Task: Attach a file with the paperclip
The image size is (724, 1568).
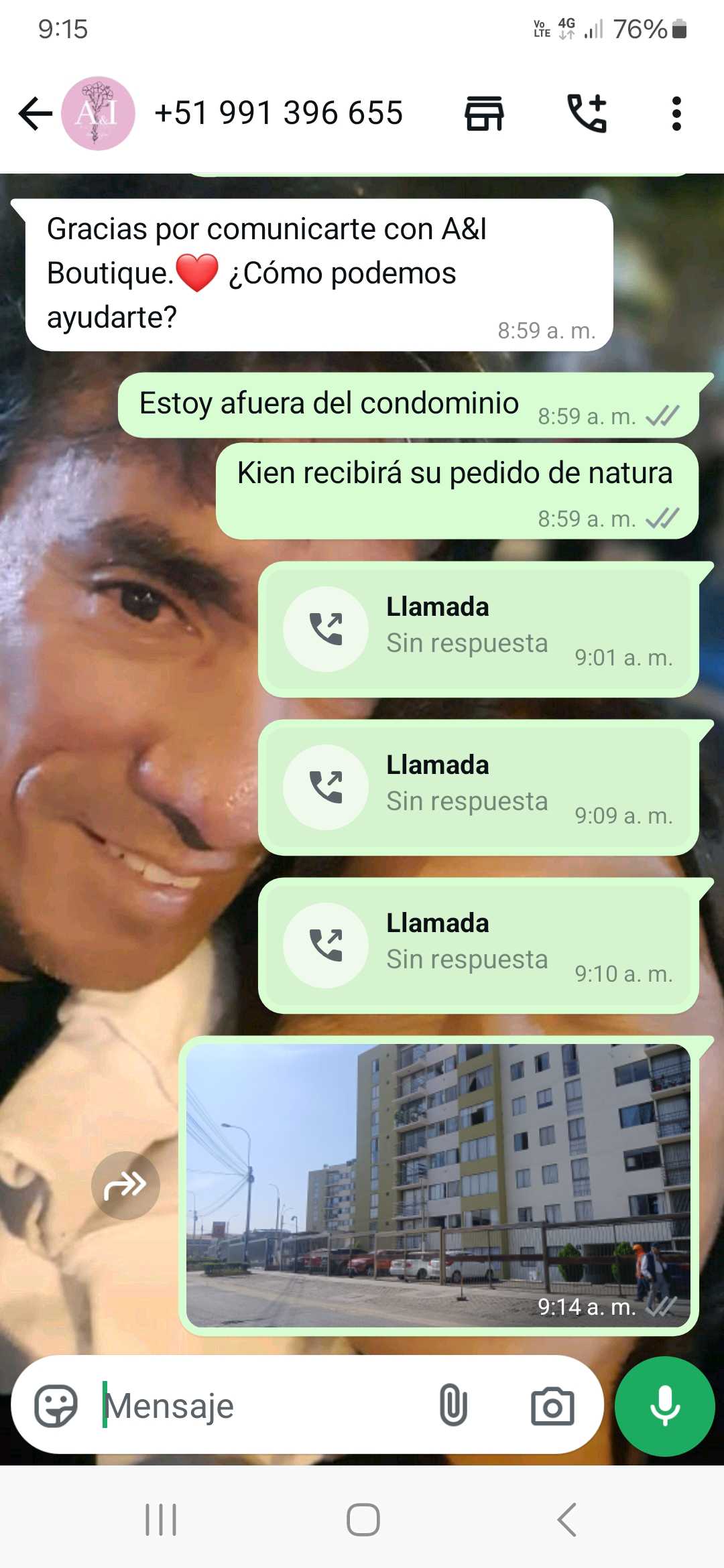Action: (x=453, y=1406)
